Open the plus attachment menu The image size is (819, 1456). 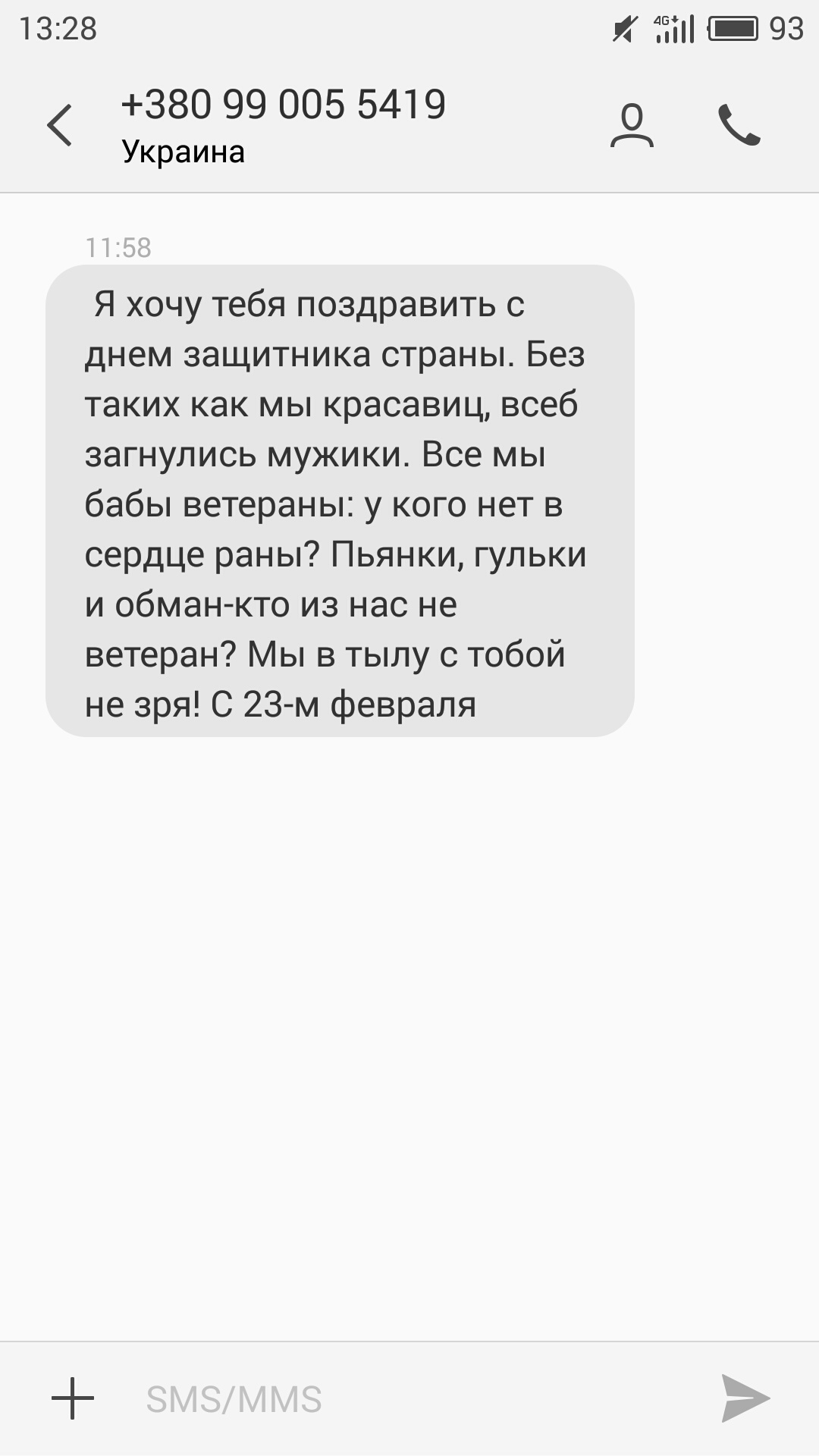point(73,1398)
